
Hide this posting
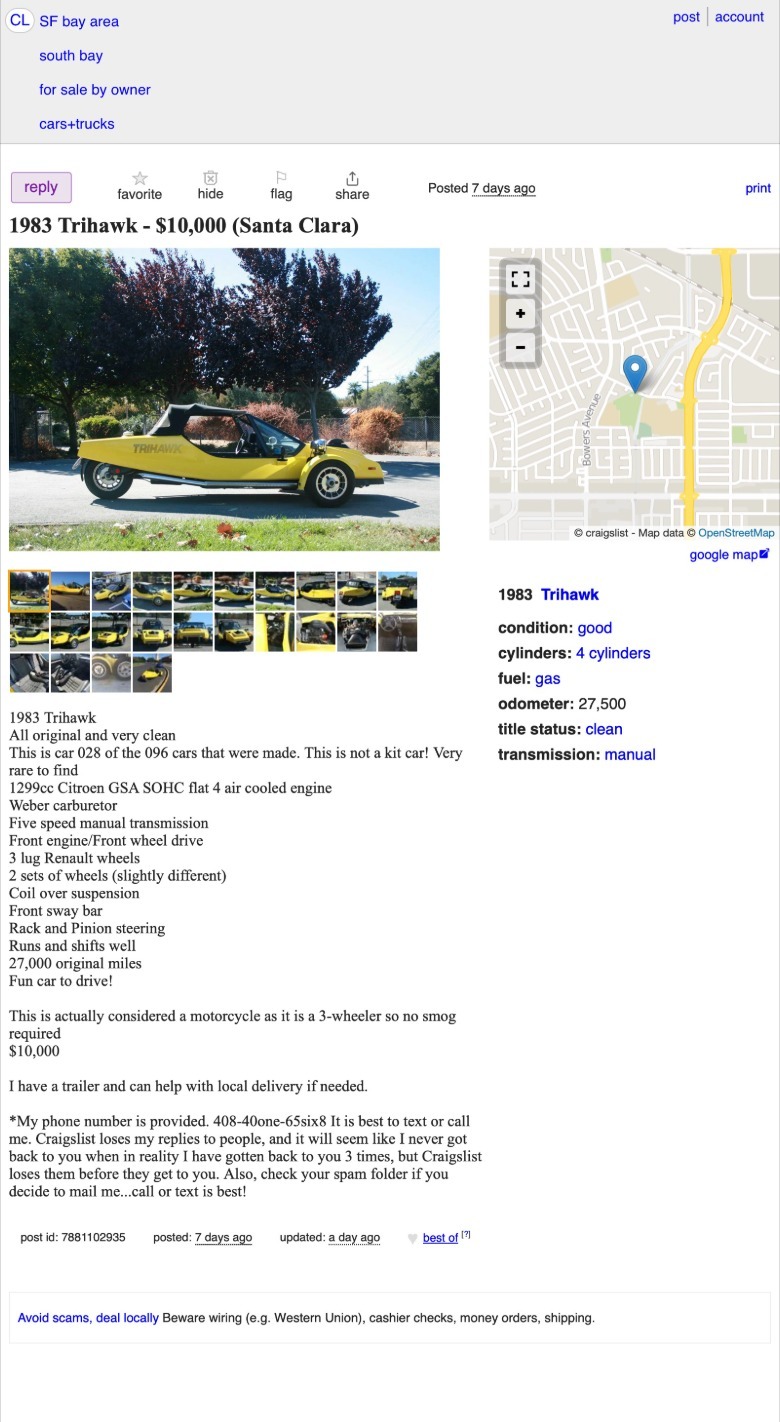pyautogui.click(x=210, y=186)
